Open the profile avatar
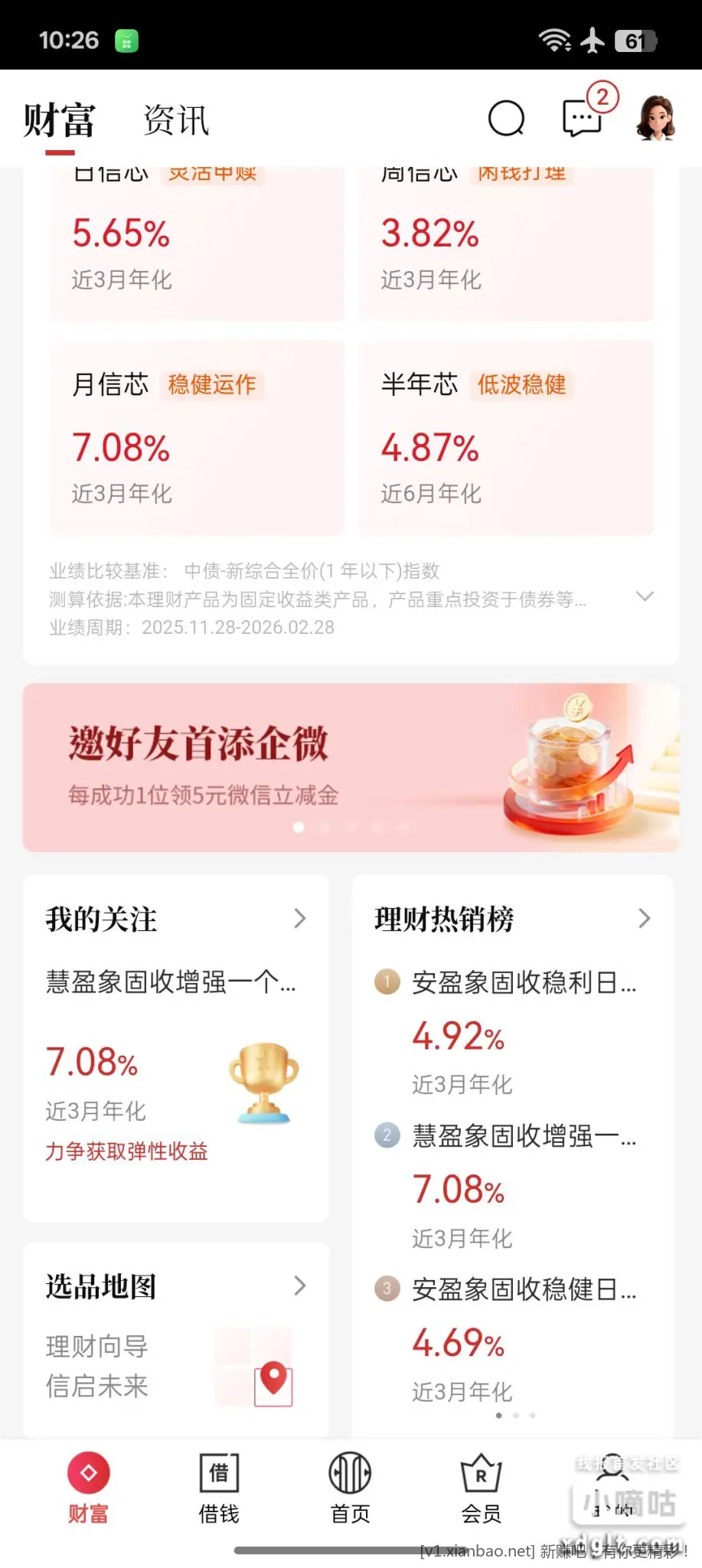 coord(656,118)
